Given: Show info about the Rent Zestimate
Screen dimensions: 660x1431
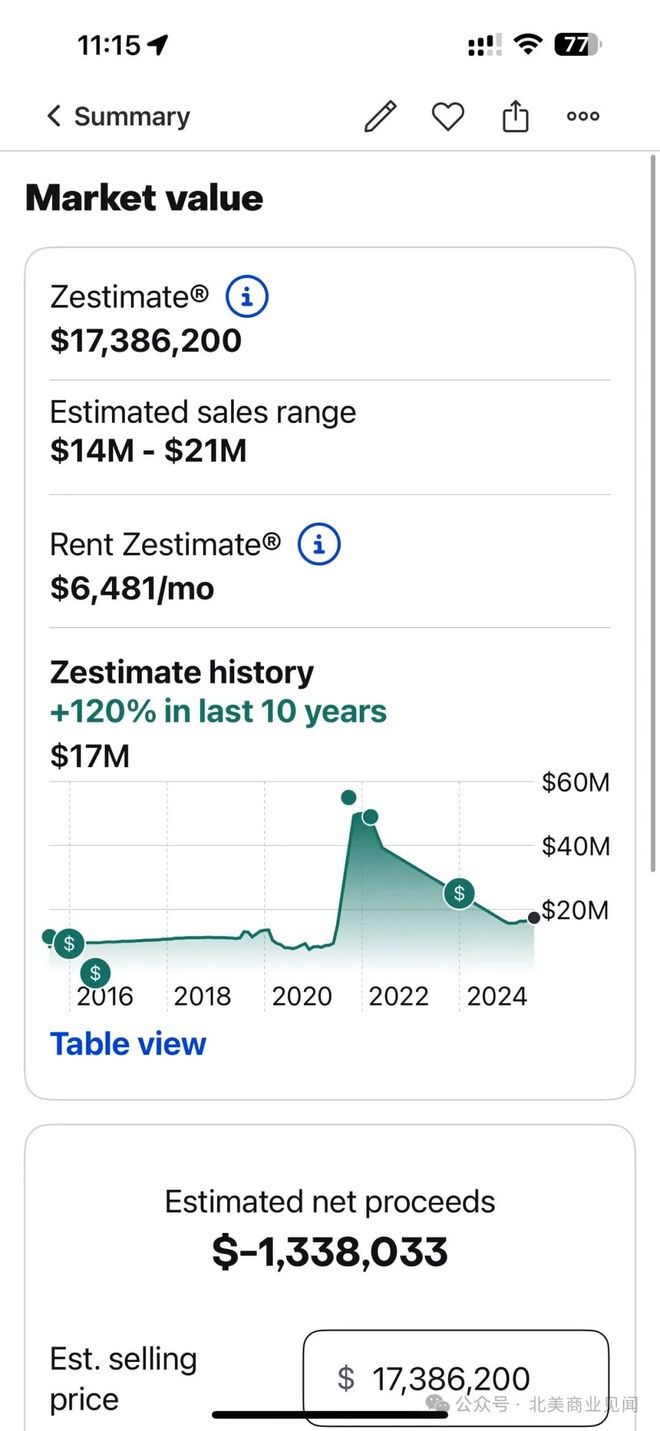Looking at the screenshot, I should point(319,545).
